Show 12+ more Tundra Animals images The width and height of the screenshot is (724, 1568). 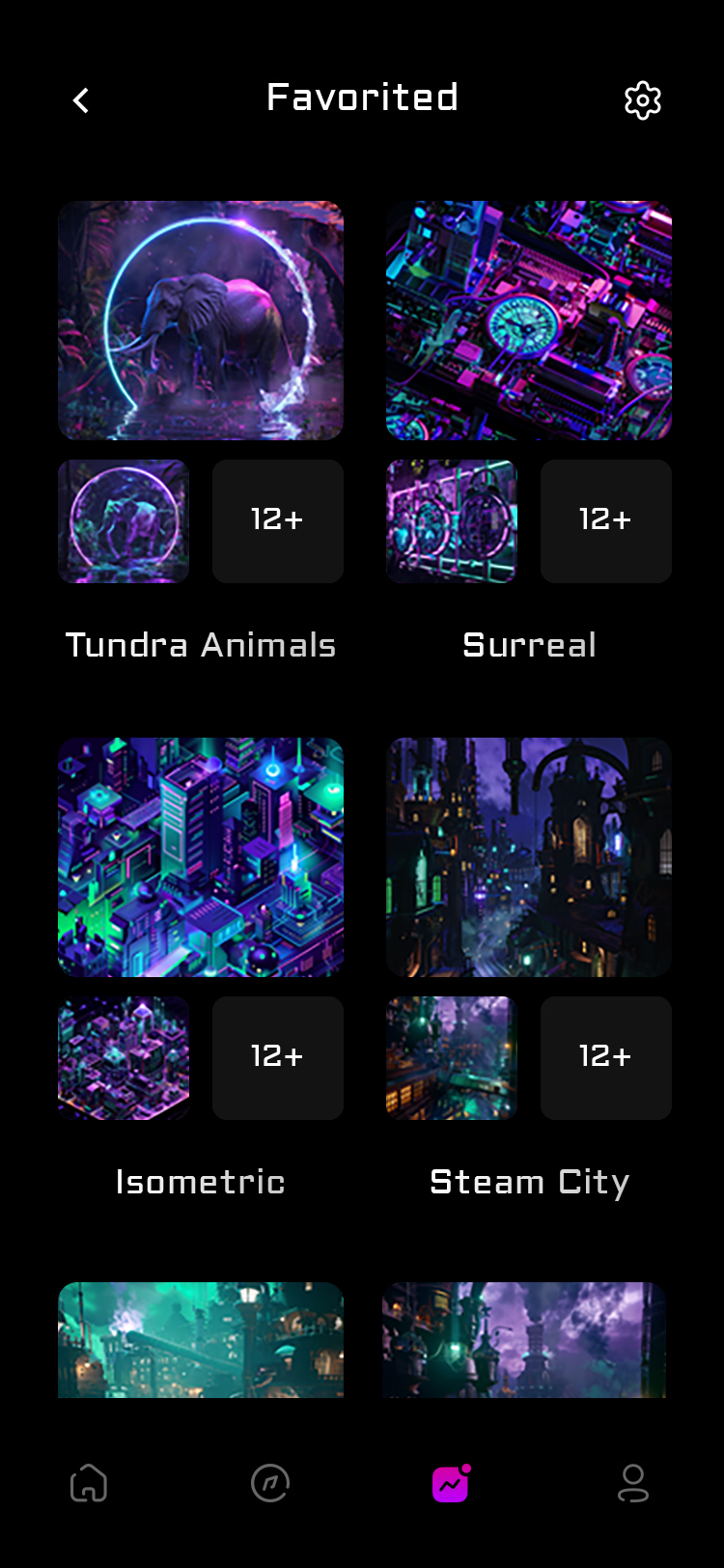coord(278,521)
